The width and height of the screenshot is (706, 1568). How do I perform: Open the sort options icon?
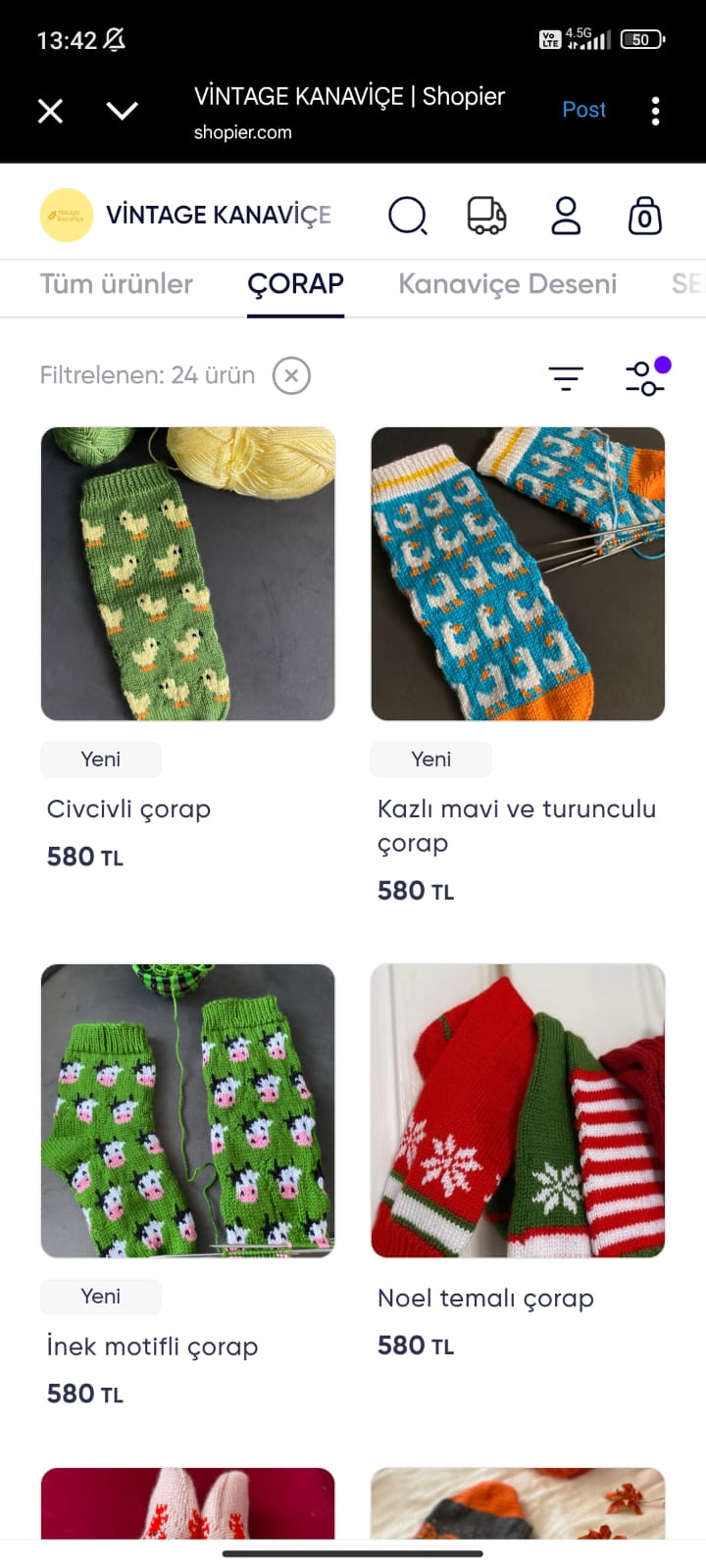(566, 377)
